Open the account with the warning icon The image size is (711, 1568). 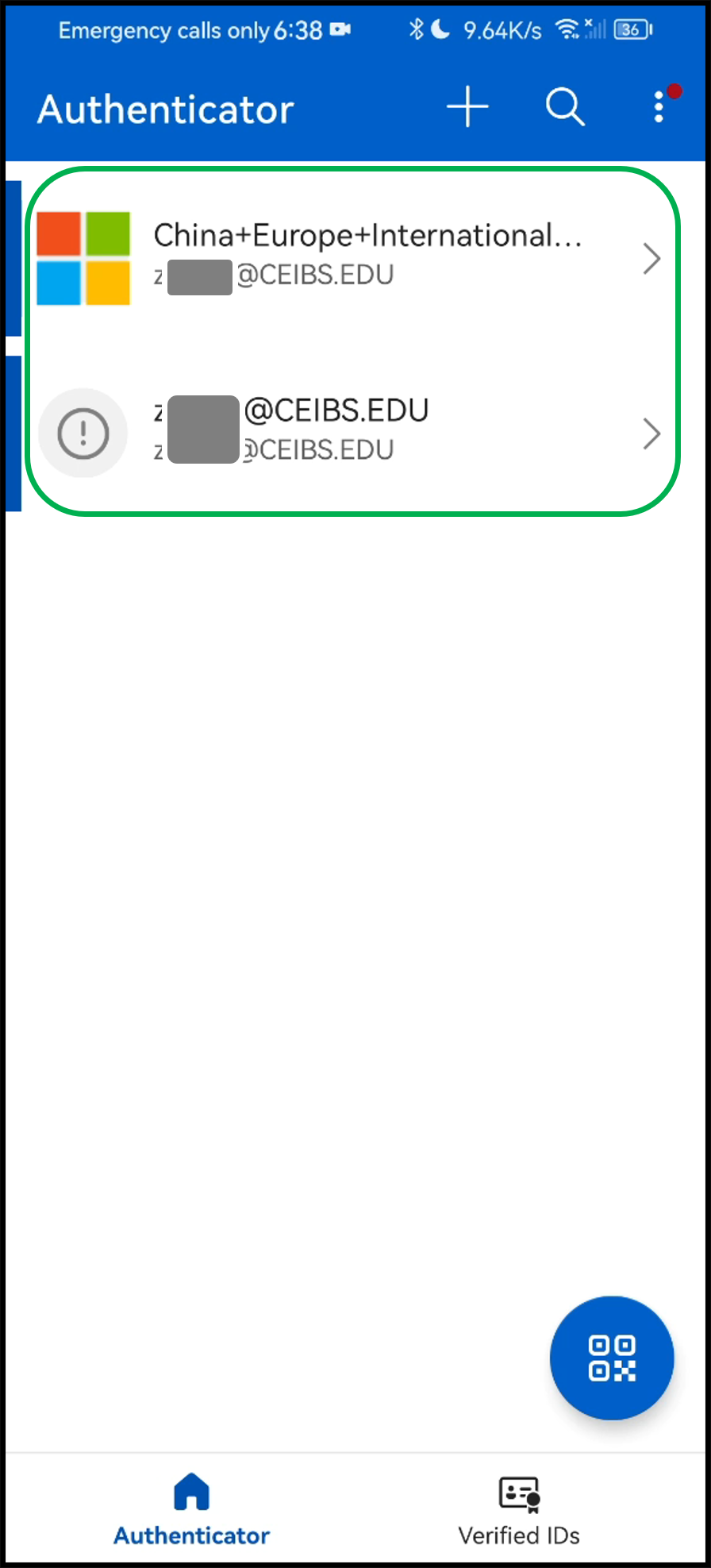[x=349, y=433]
